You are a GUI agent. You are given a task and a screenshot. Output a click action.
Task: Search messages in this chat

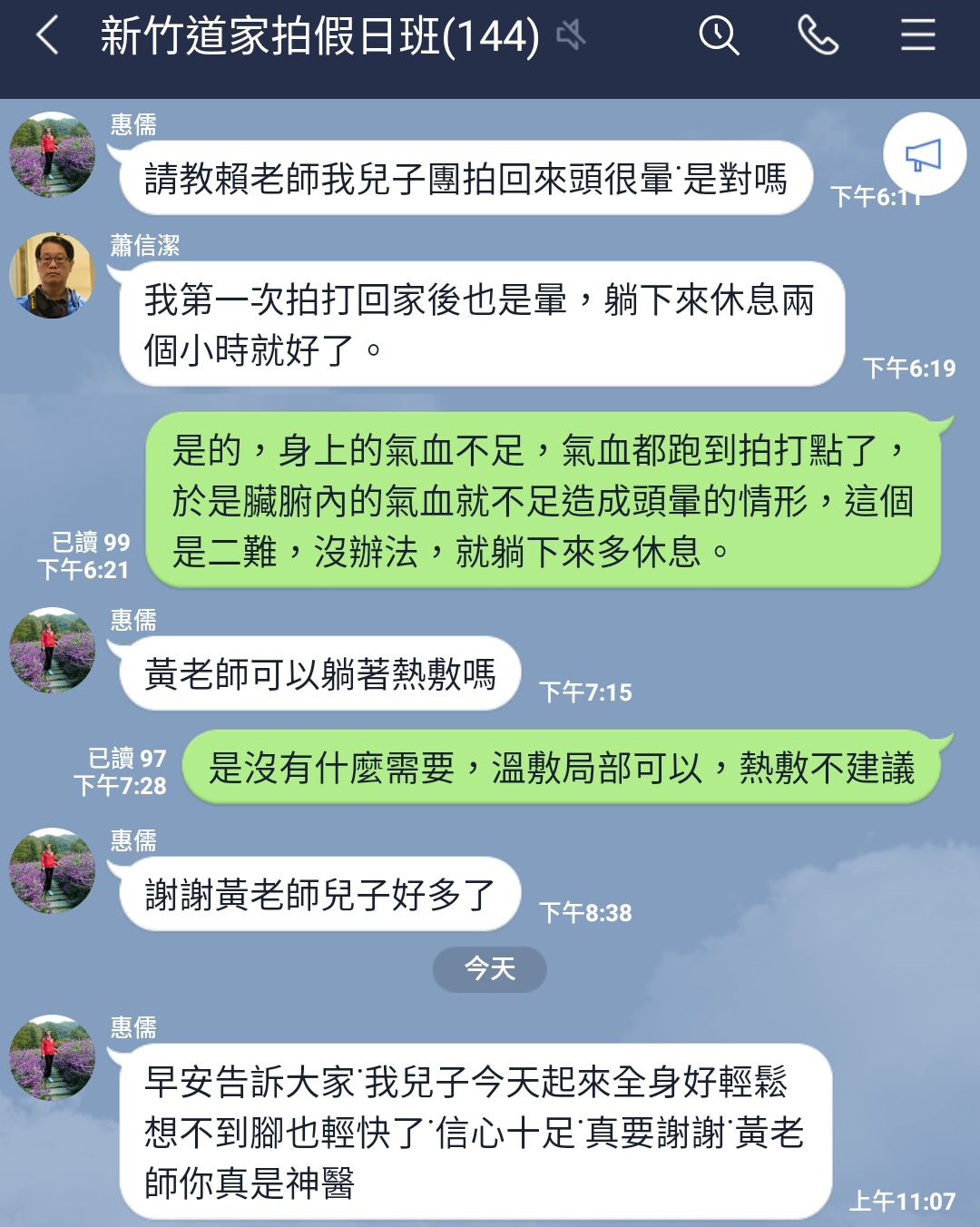719,36
